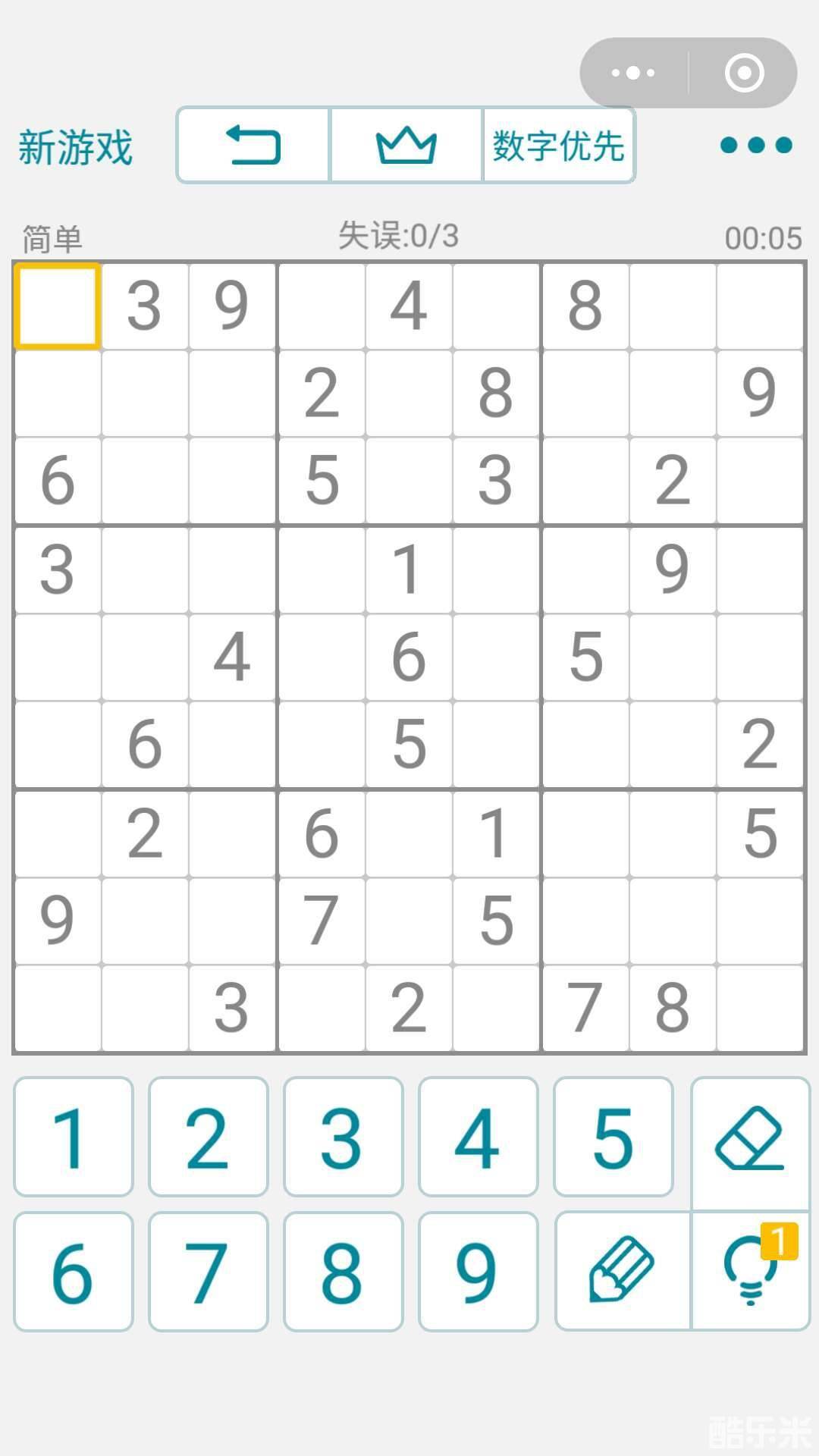This screenshot has height=1456, width=819.
Task: Enter number 4 from keypad
Action: pos(478,1137)
